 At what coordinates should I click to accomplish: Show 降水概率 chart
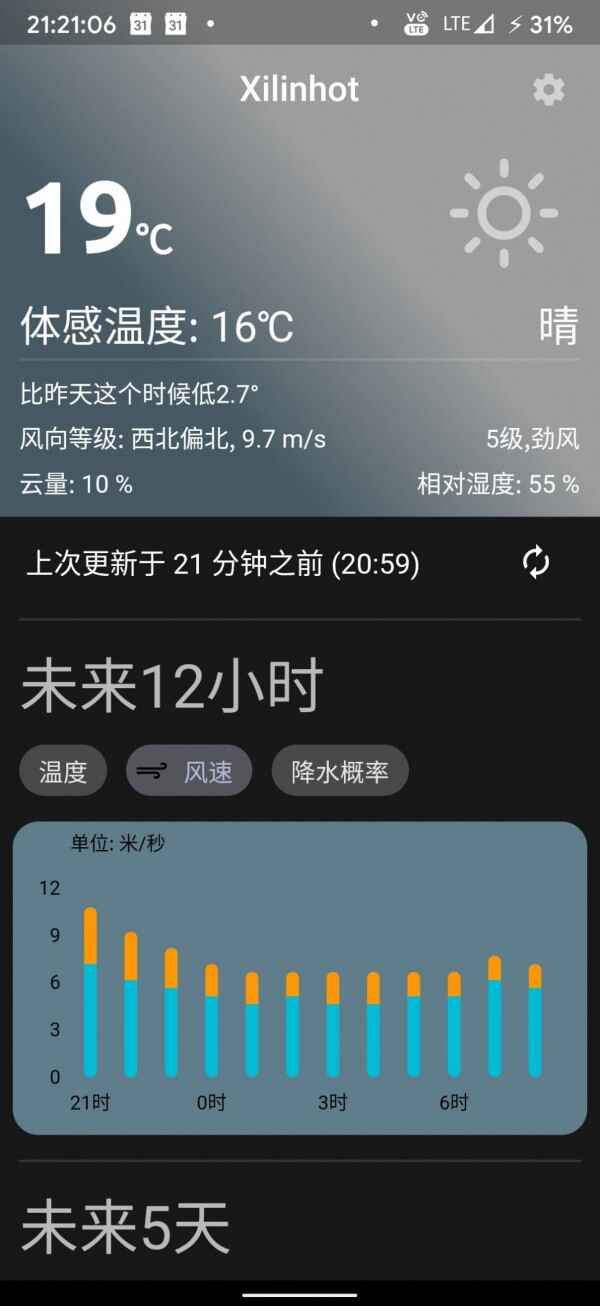(340, 771)
